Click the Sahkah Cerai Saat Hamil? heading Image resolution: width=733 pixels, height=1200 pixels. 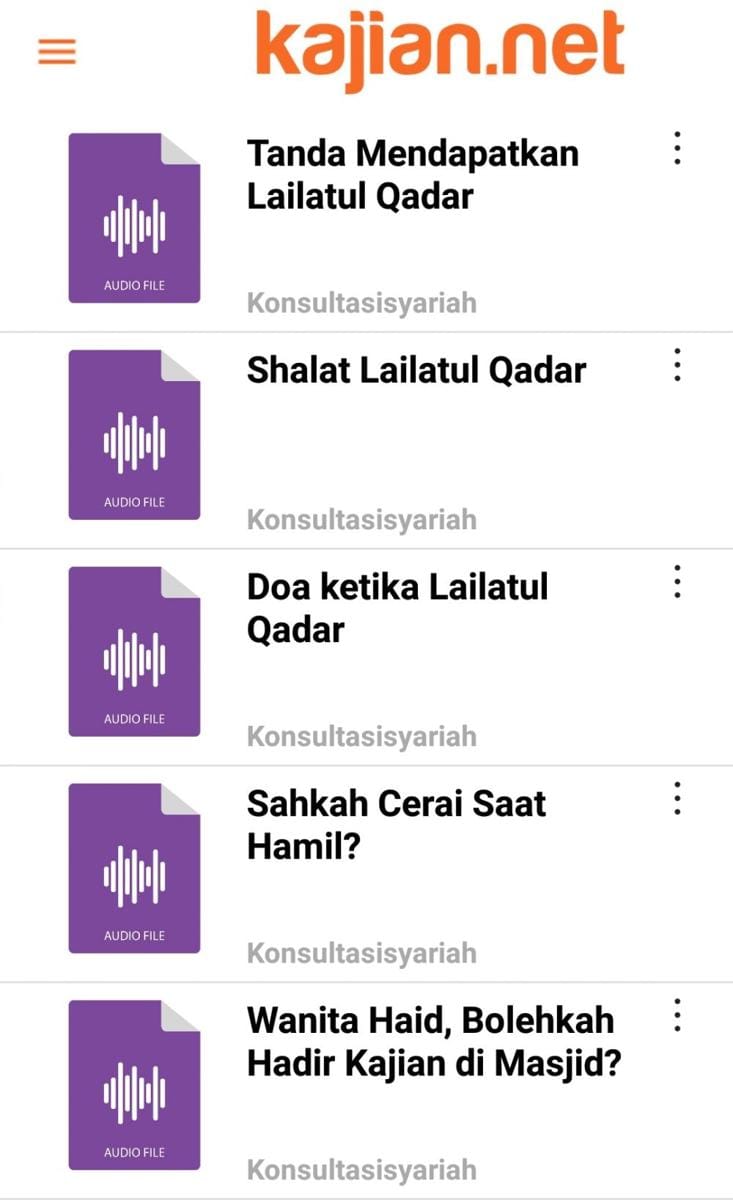(396, 825)
